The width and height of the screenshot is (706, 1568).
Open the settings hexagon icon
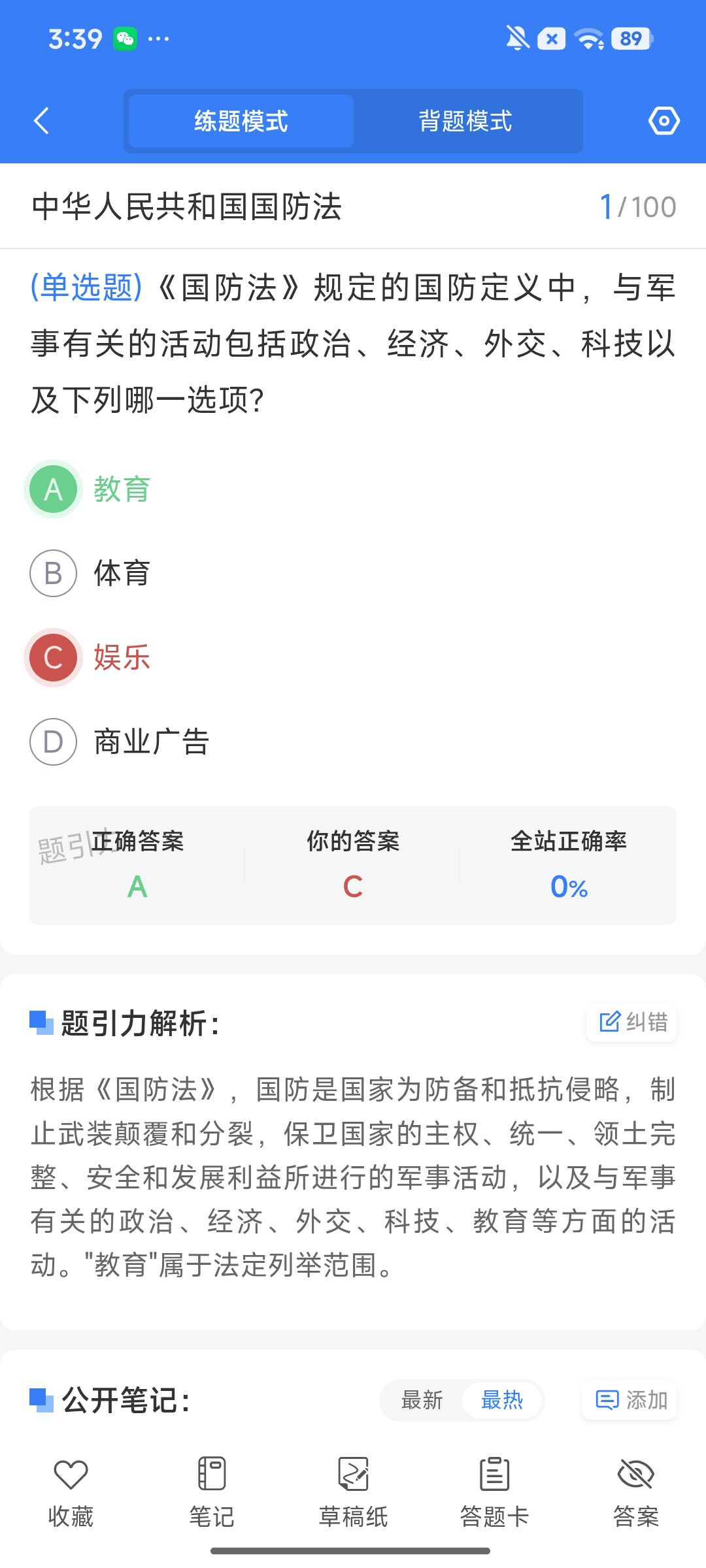pyautogui.click(x=664, y=121)
